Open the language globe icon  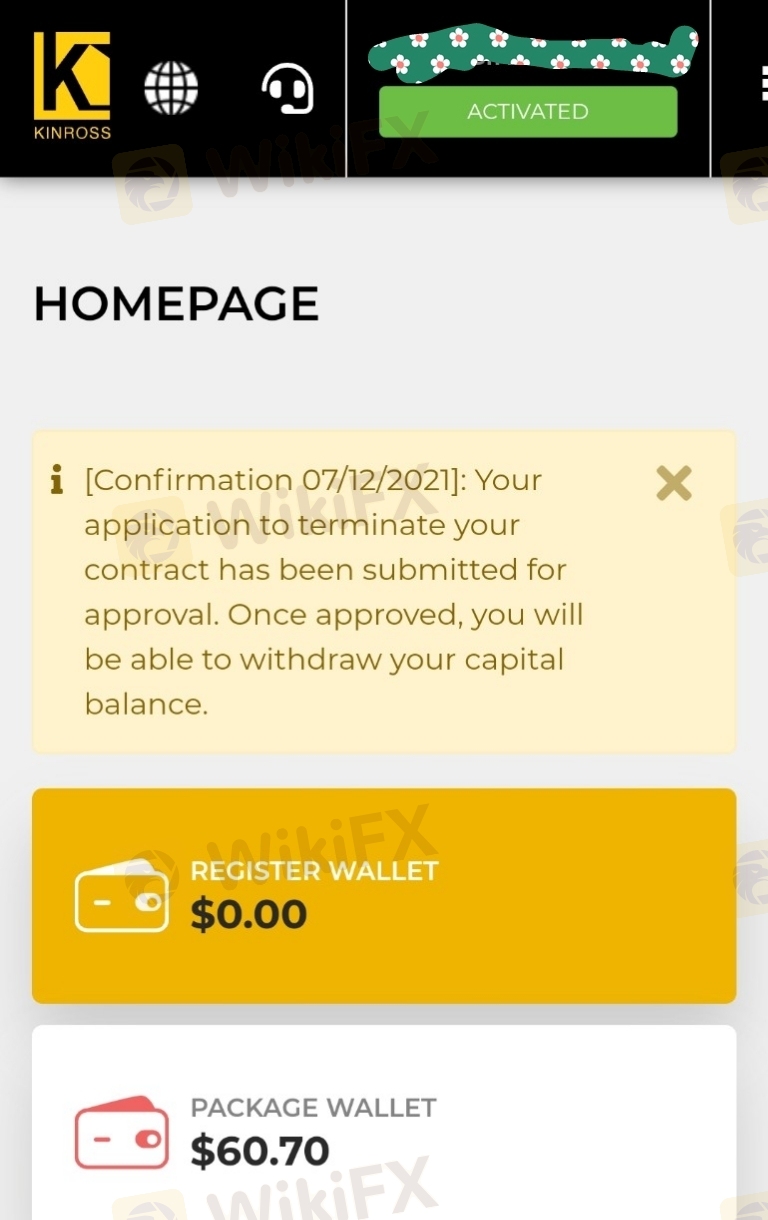click(171, 88)
